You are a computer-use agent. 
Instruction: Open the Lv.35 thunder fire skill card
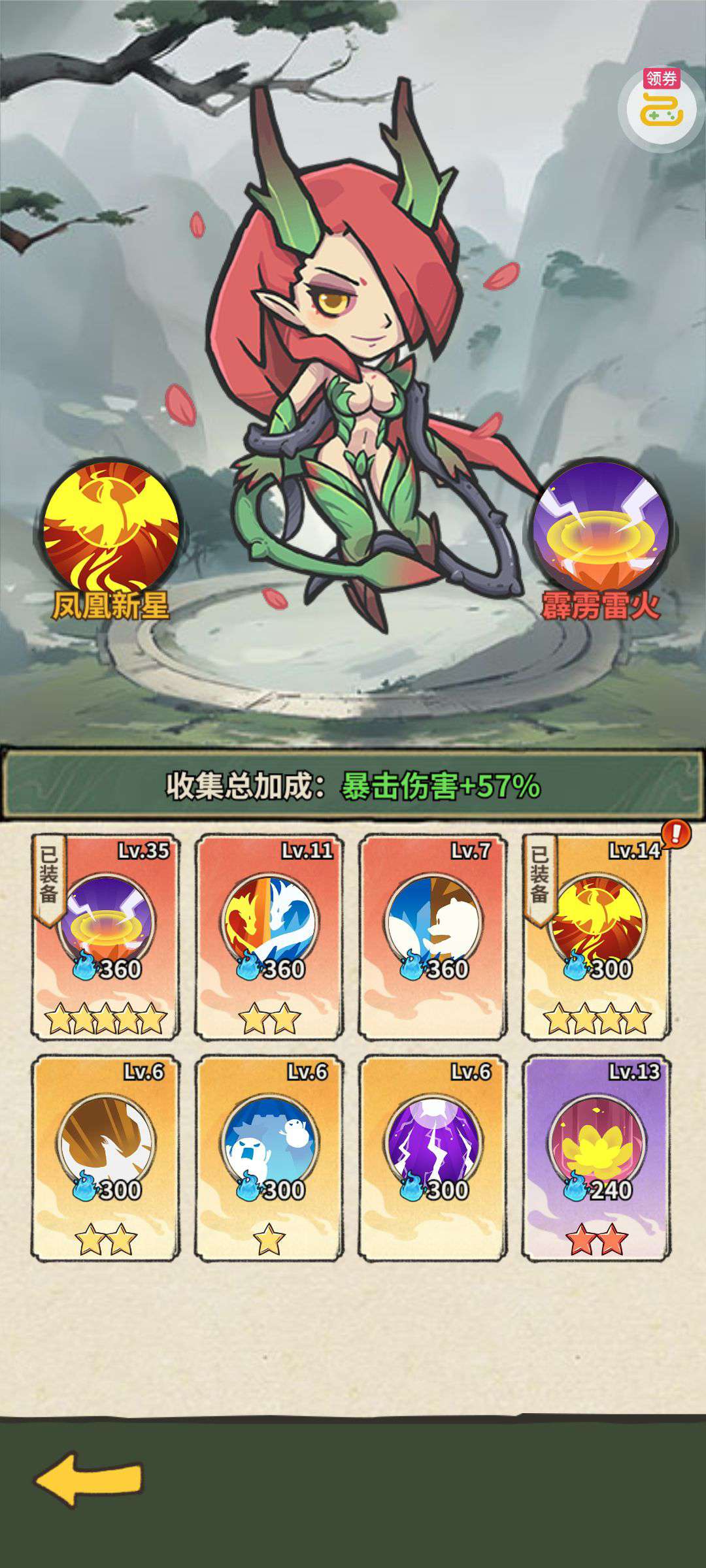[x=106, y=936]
